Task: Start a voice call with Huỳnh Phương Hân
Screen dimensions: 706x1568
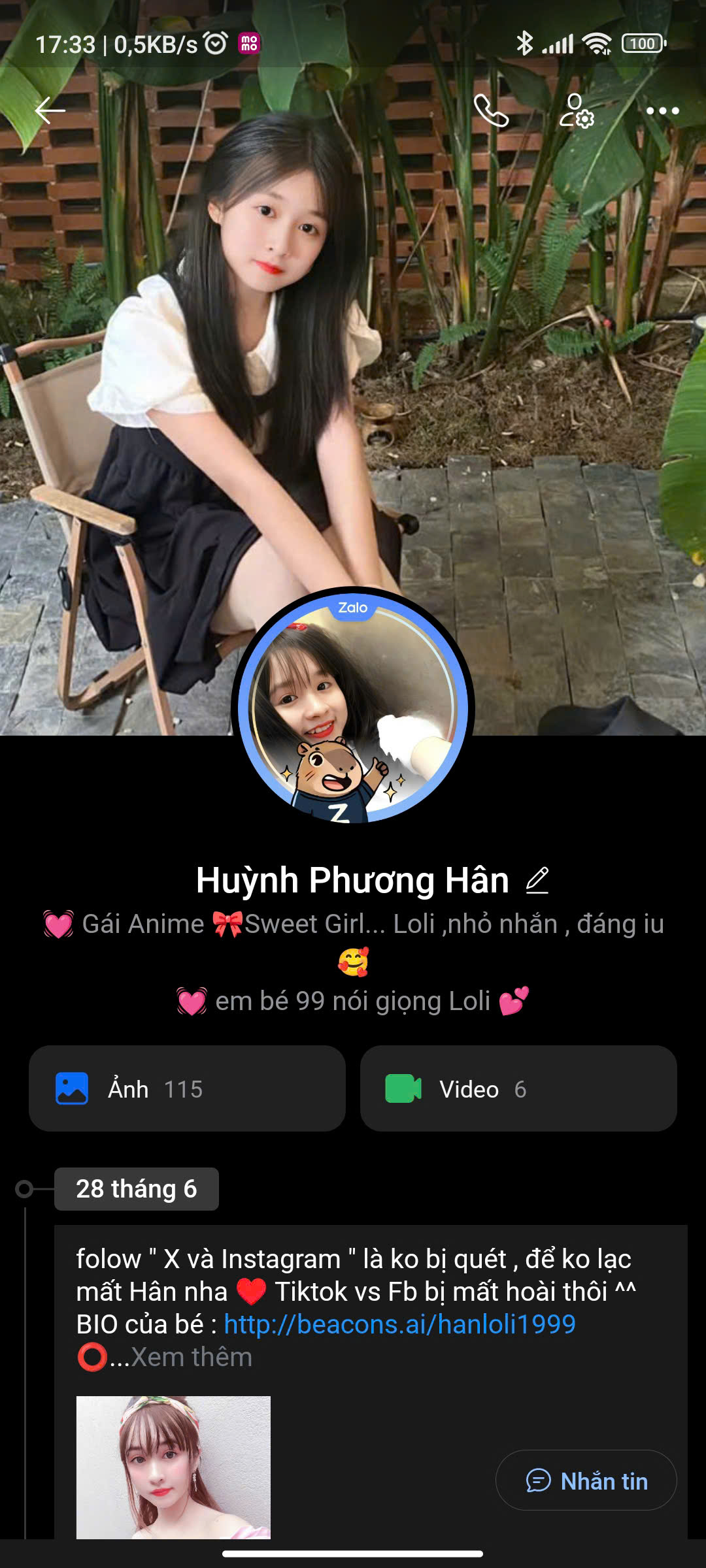Action: click(x=491, y=110)
